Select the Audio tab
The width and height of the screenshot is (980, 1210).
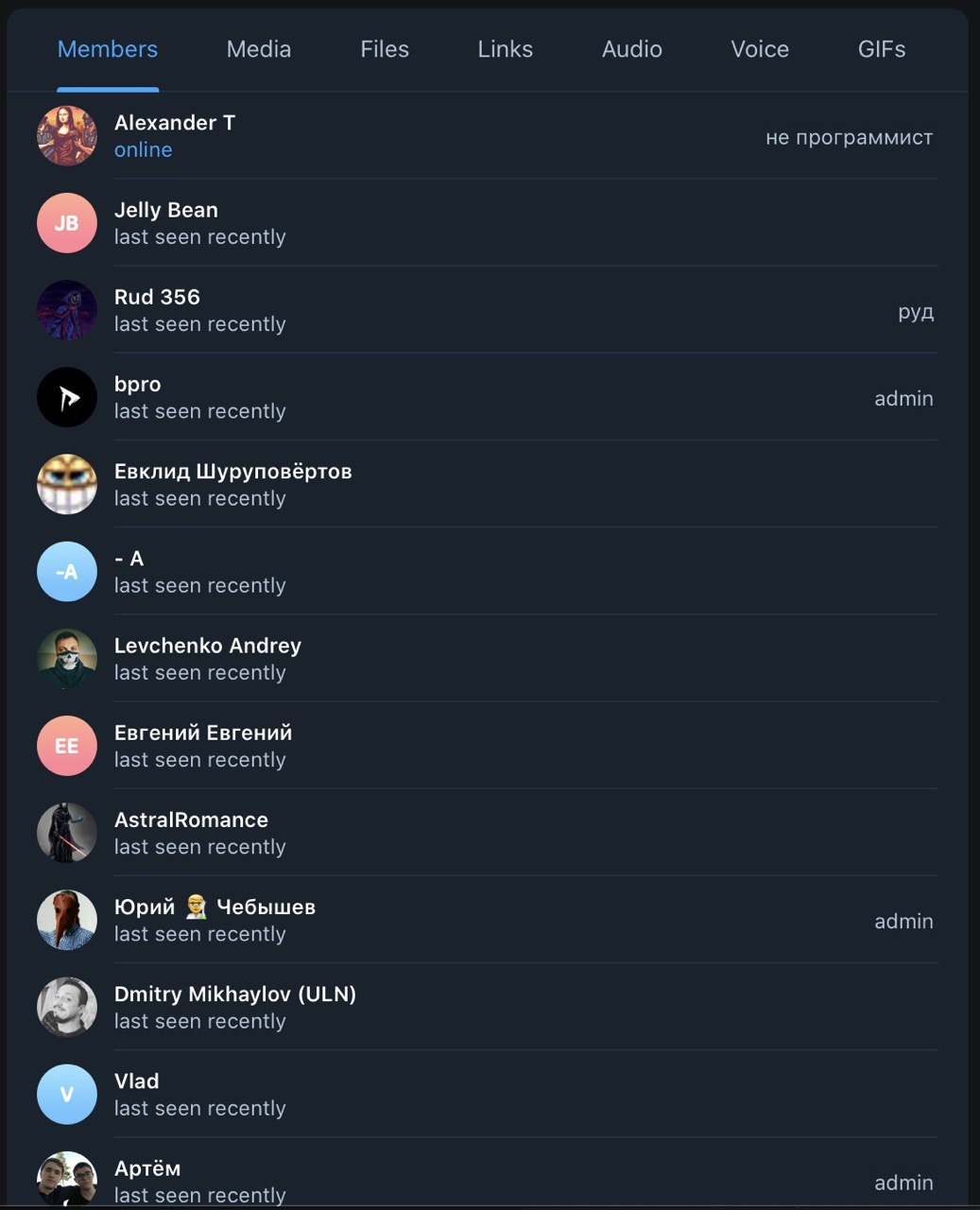click(631, 49)
